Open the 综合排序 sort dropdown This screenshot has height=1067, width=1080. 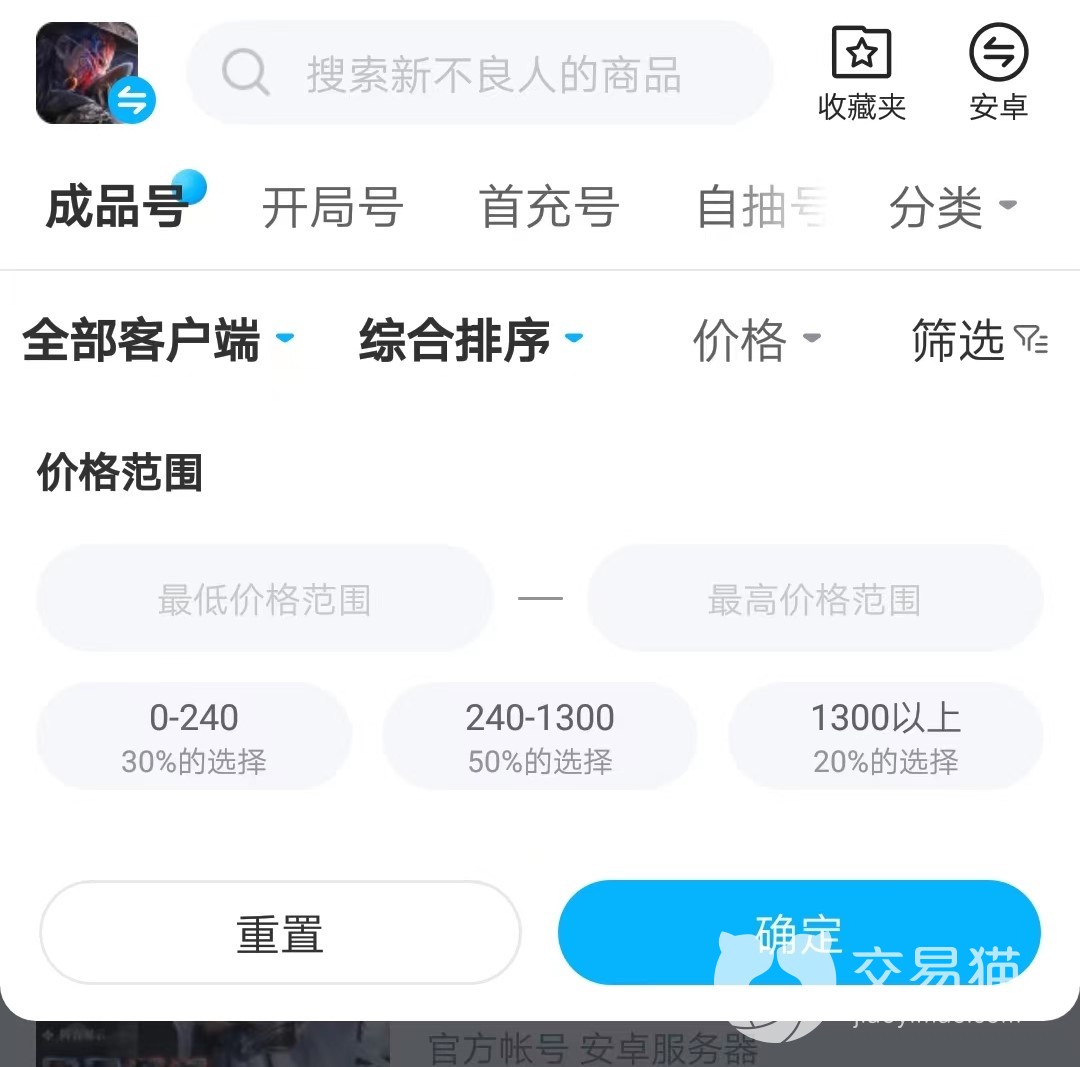(x=470, y=340)
